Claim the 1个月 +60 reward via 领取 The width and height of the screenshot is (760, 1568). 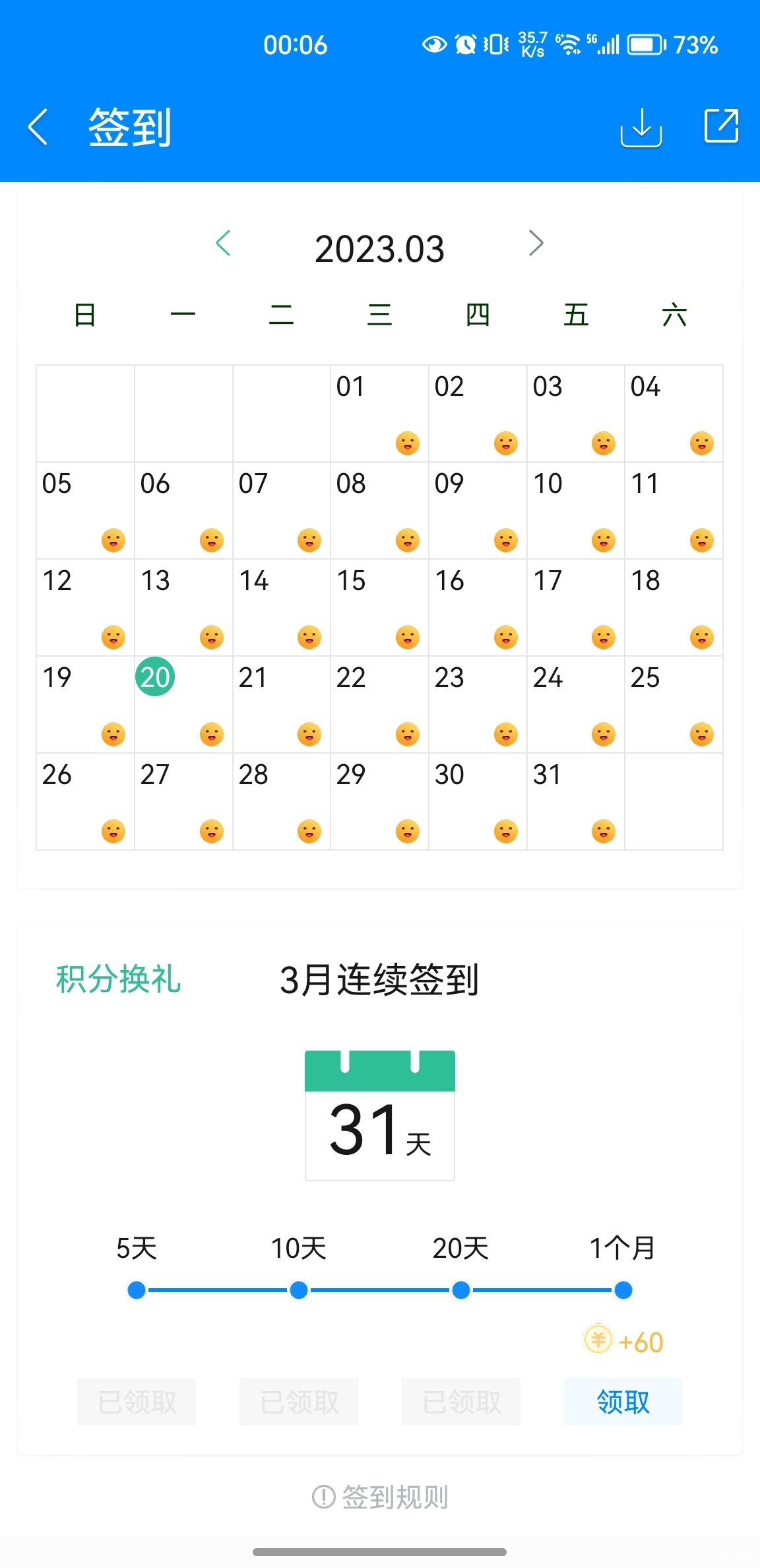point(623,1402)
